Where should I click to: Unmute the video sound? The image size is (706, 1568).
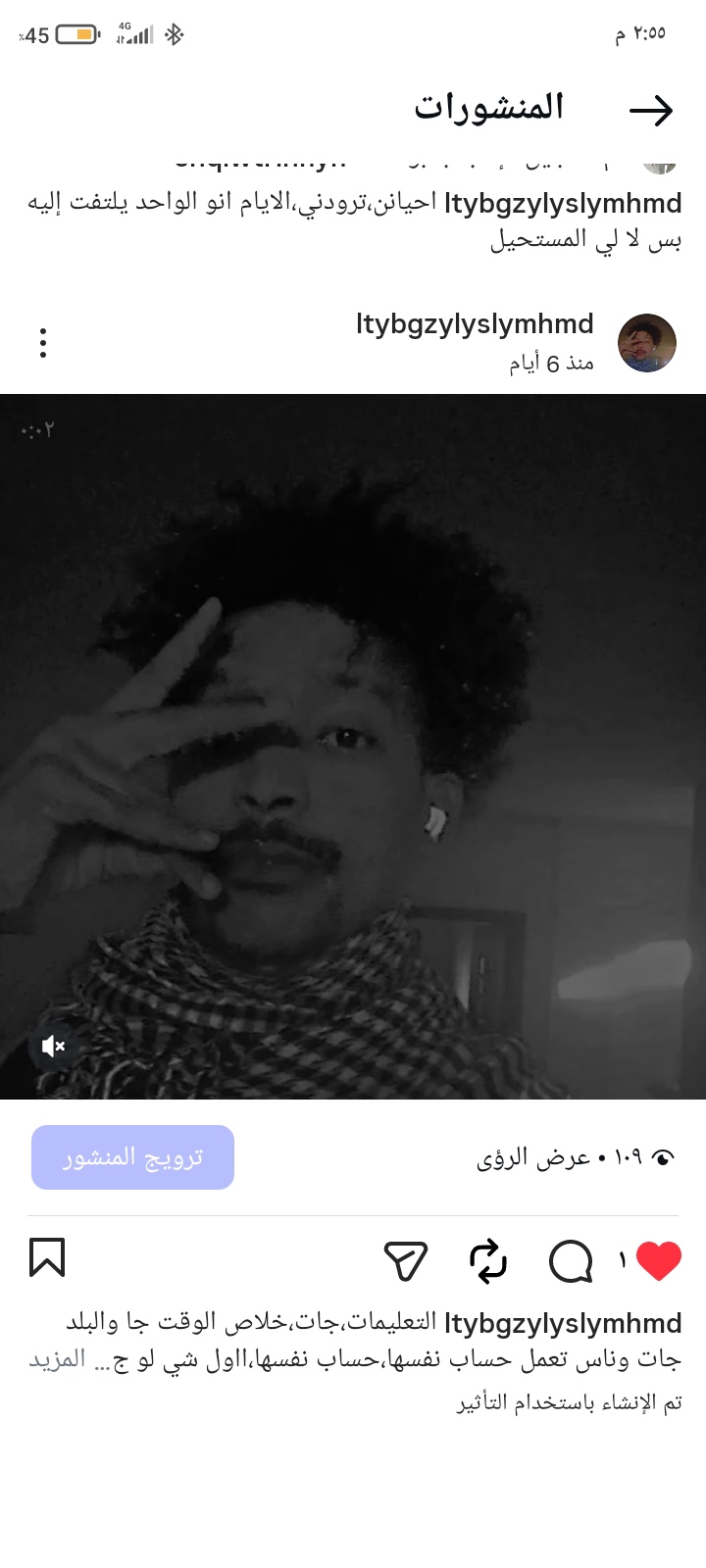click(53, 1047)
